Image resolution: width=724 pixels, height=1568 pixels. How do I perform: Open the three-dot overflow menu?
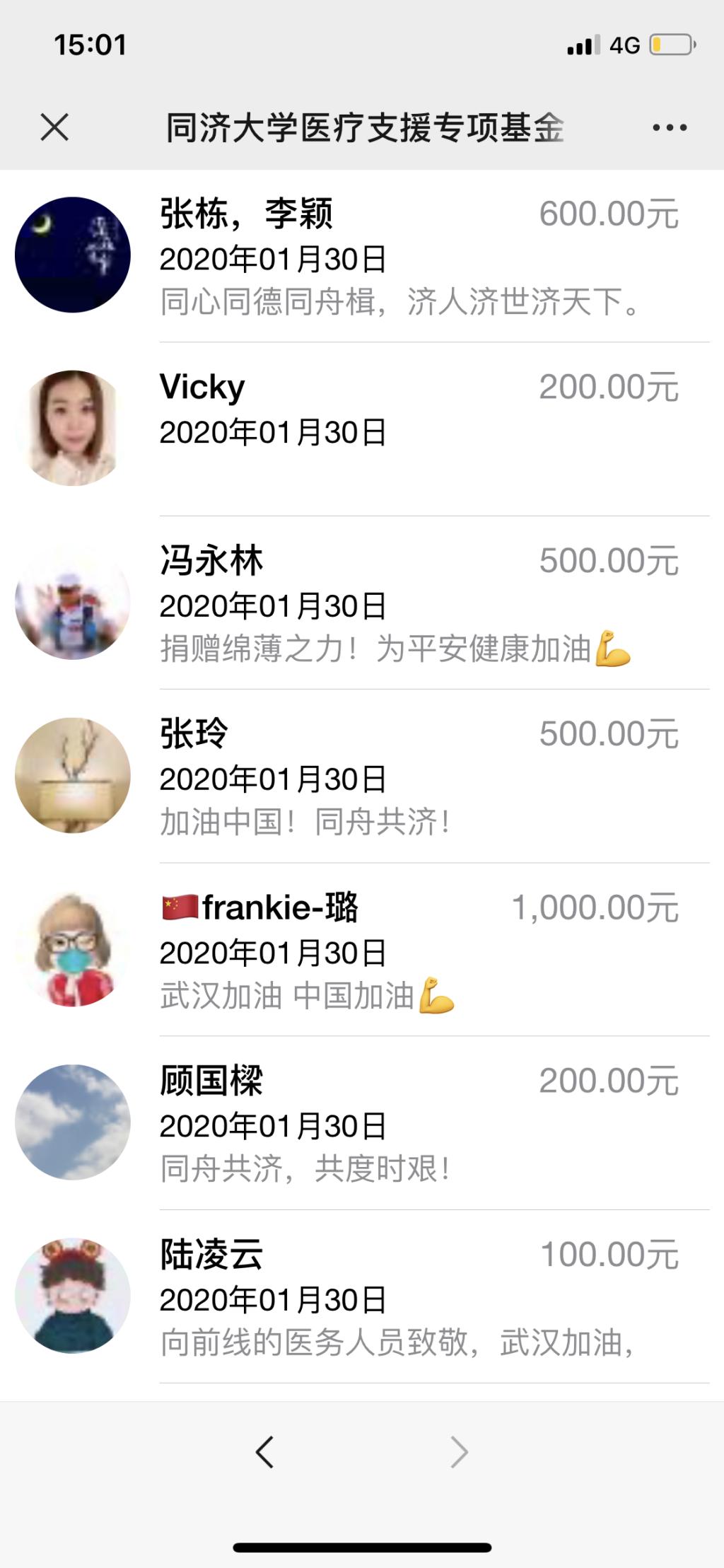[x=669, y=128]
